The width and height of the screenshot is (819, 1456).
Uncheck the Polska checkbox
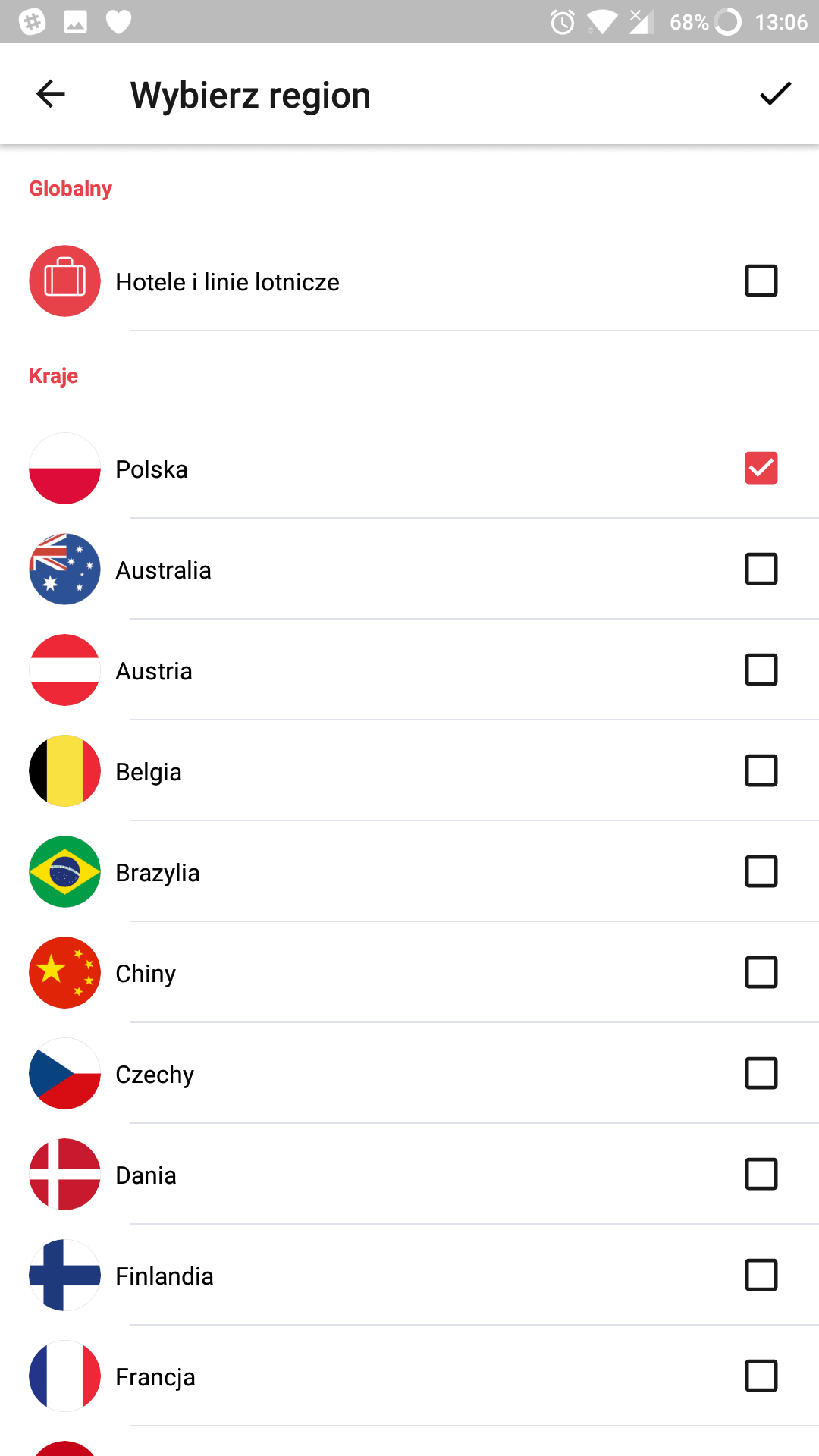(761, 468)
